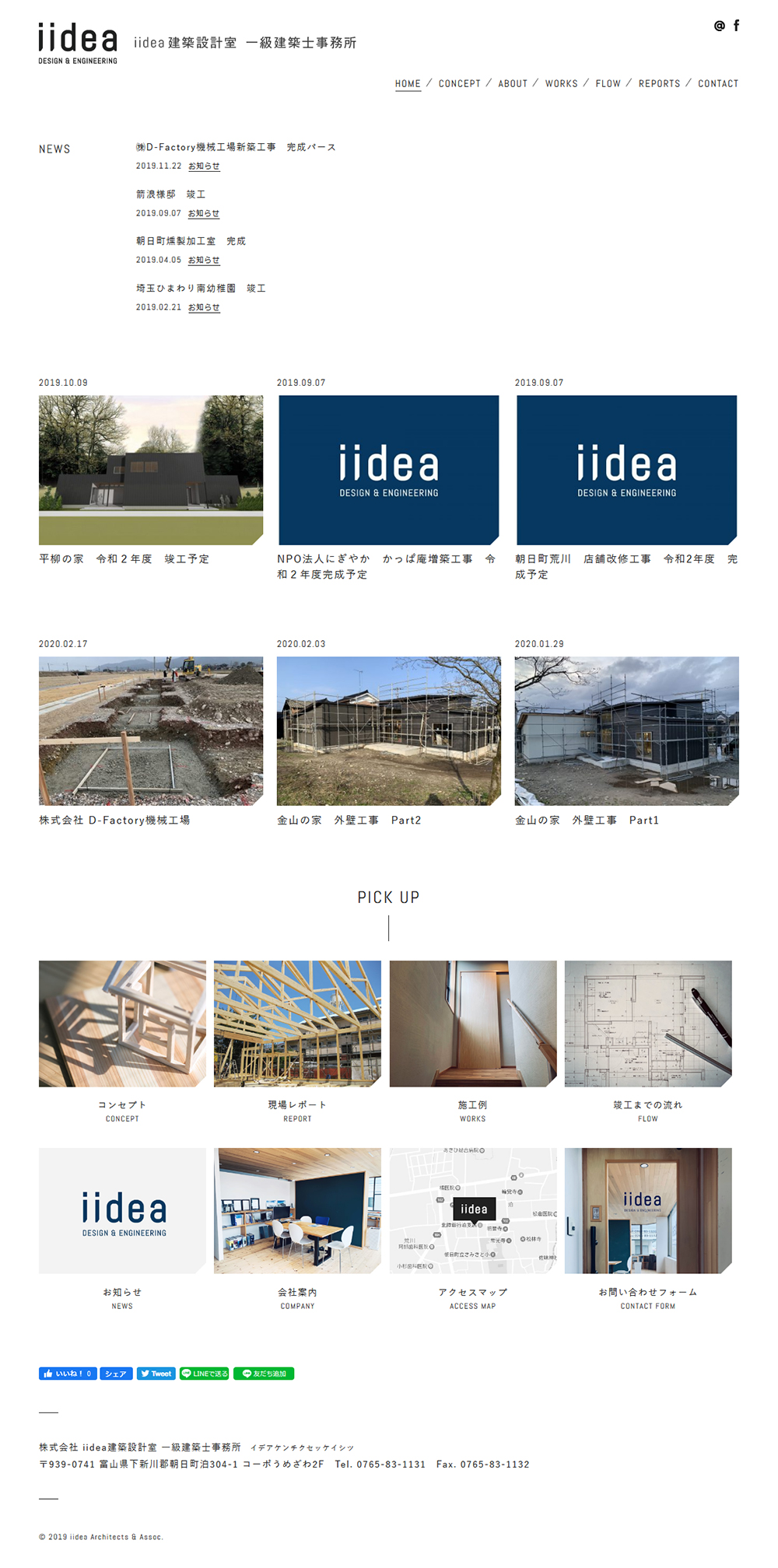Open the アクセスマップ ACCESS MAP tile
778x1568 pixels.
click(x=472, y=1210)
